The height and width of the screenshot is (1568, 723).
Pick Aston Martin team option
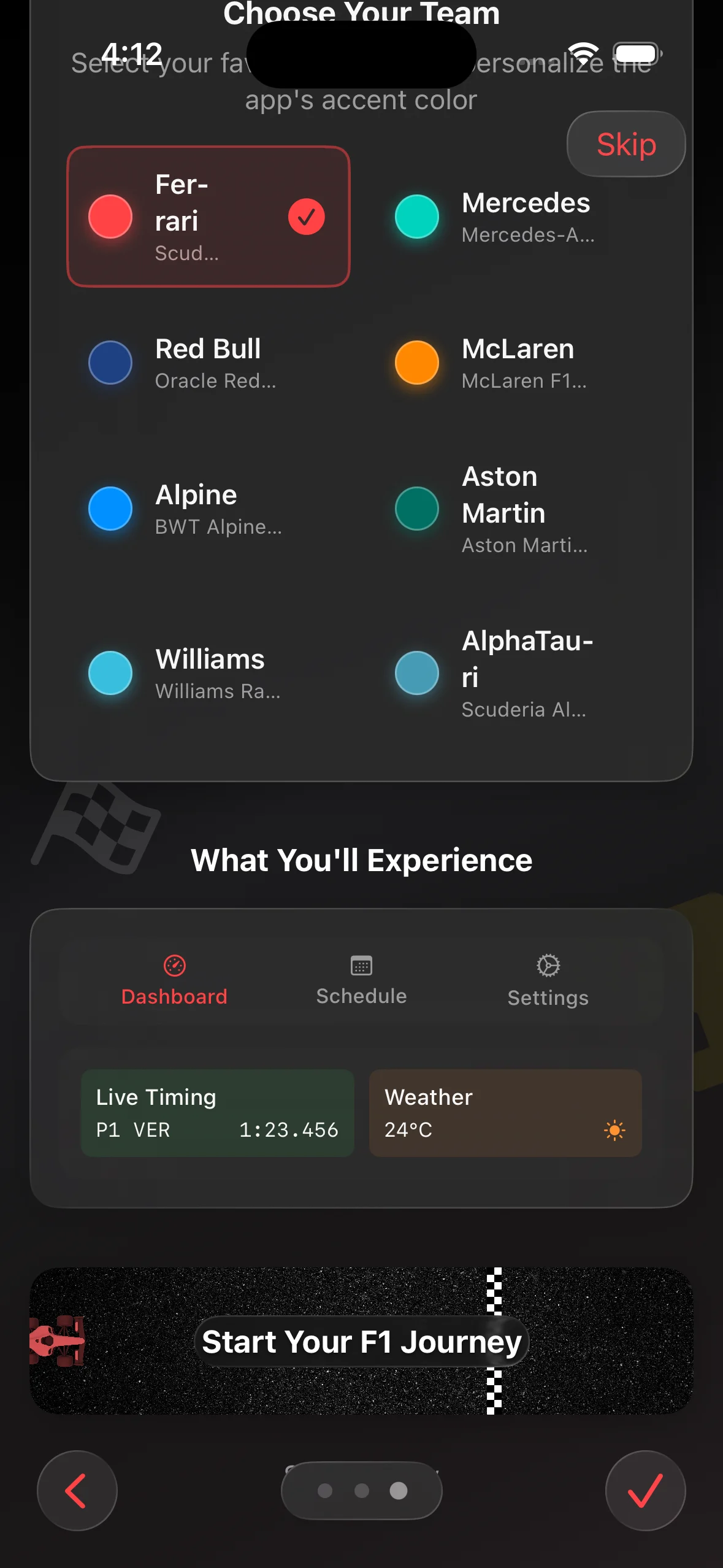[515, 509]
